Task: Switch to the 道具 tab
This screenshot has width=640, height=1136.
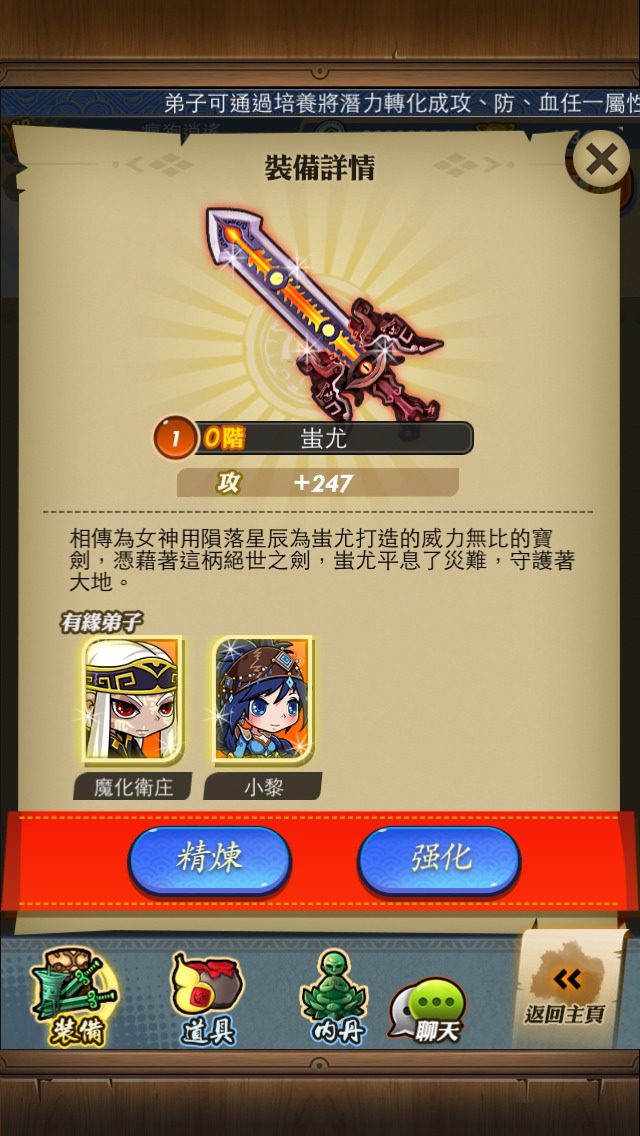Action: tap(207, 1000)
